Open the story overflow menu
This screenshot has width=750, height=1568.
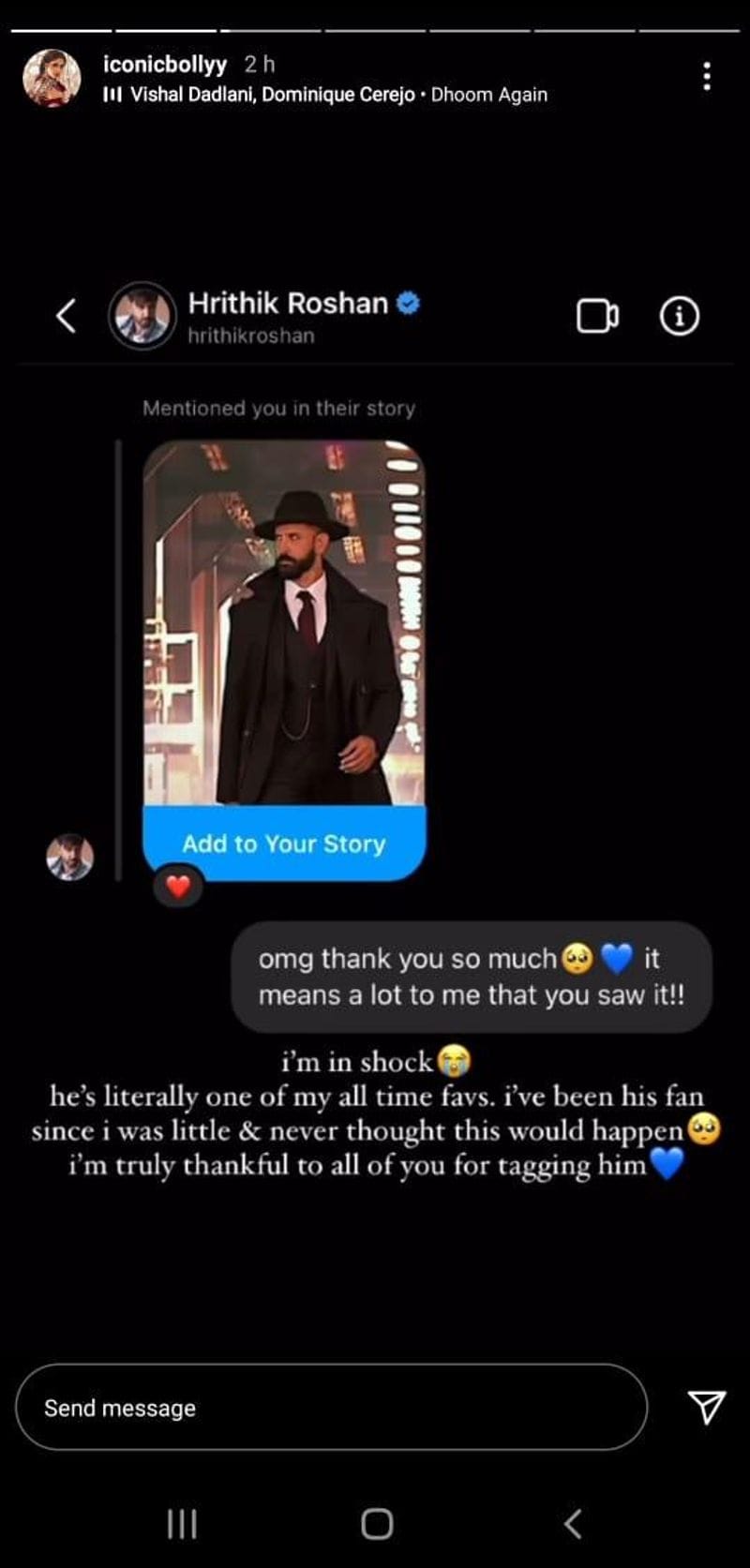click(x=707, y=77)
